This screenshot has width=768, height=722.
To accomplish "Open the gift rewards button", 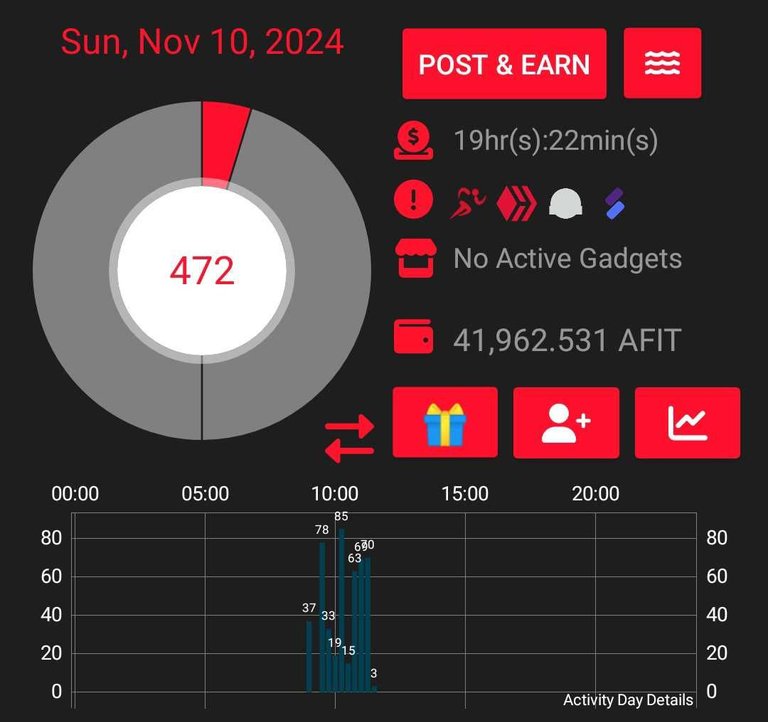I will (x=445, y=423).
